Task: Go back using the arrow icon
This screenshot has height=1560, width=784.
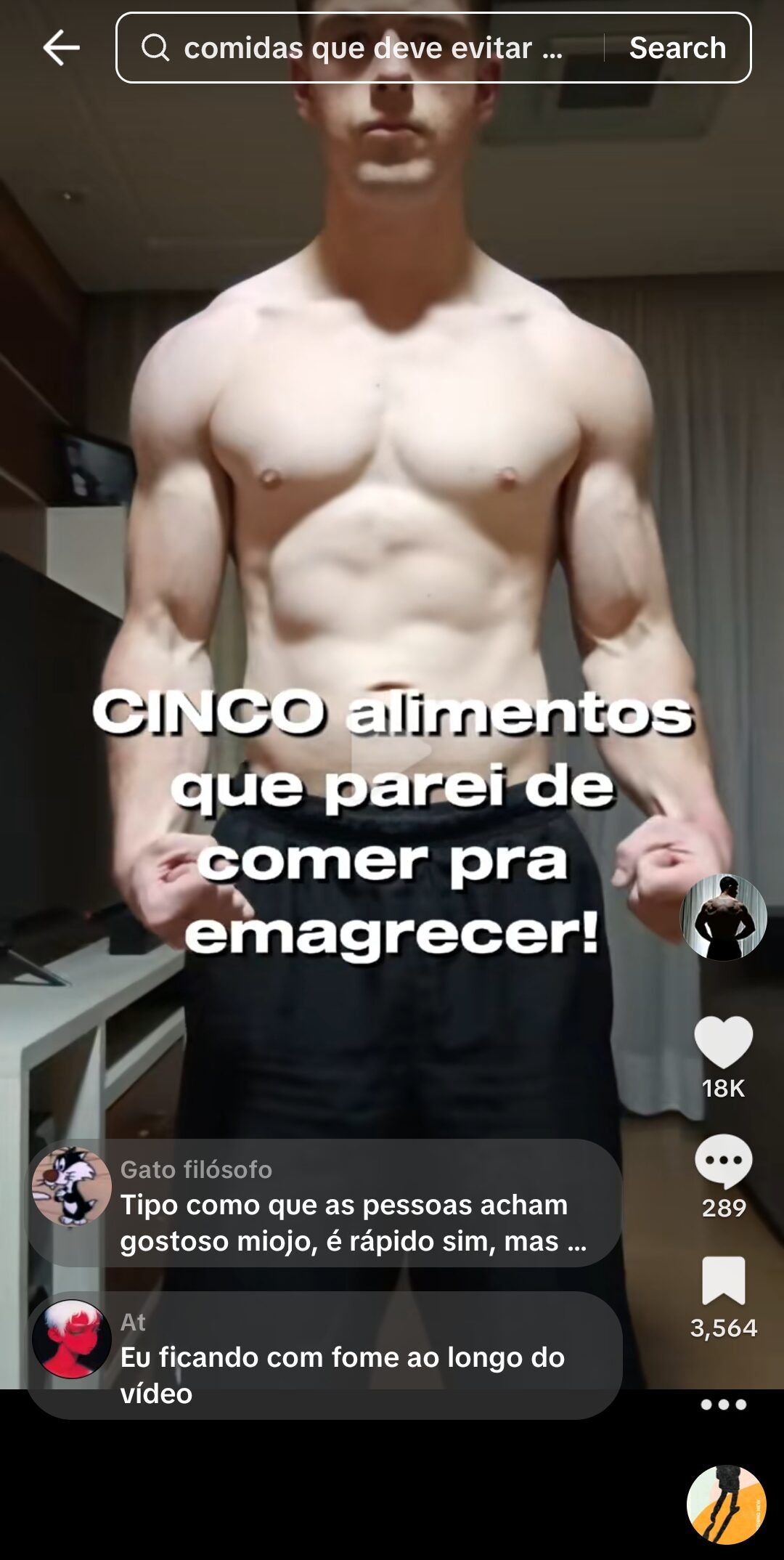Action: pos(61,48)
